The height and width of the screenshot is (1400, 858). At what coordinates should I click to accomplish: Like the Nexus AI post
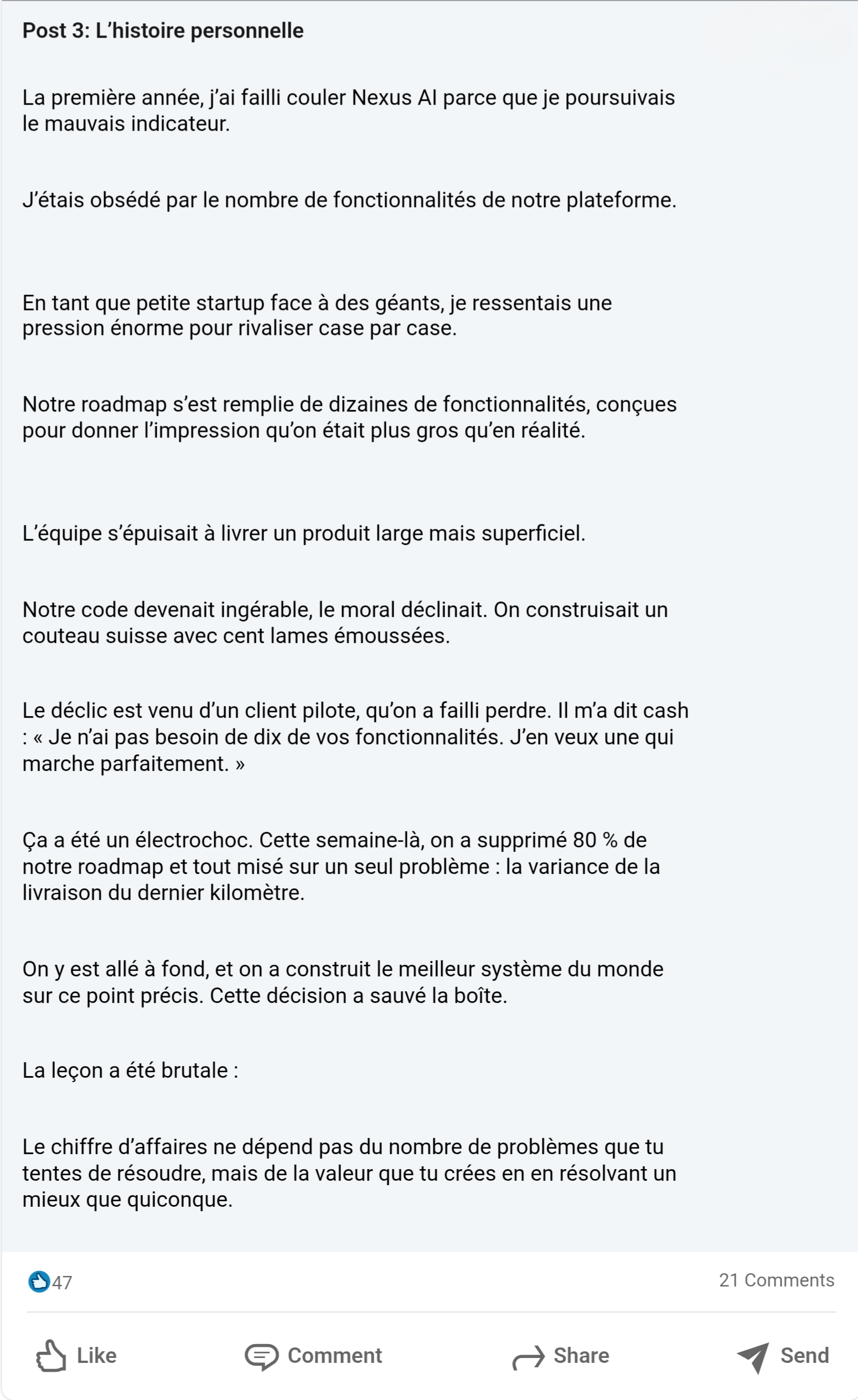(76, 1356)
